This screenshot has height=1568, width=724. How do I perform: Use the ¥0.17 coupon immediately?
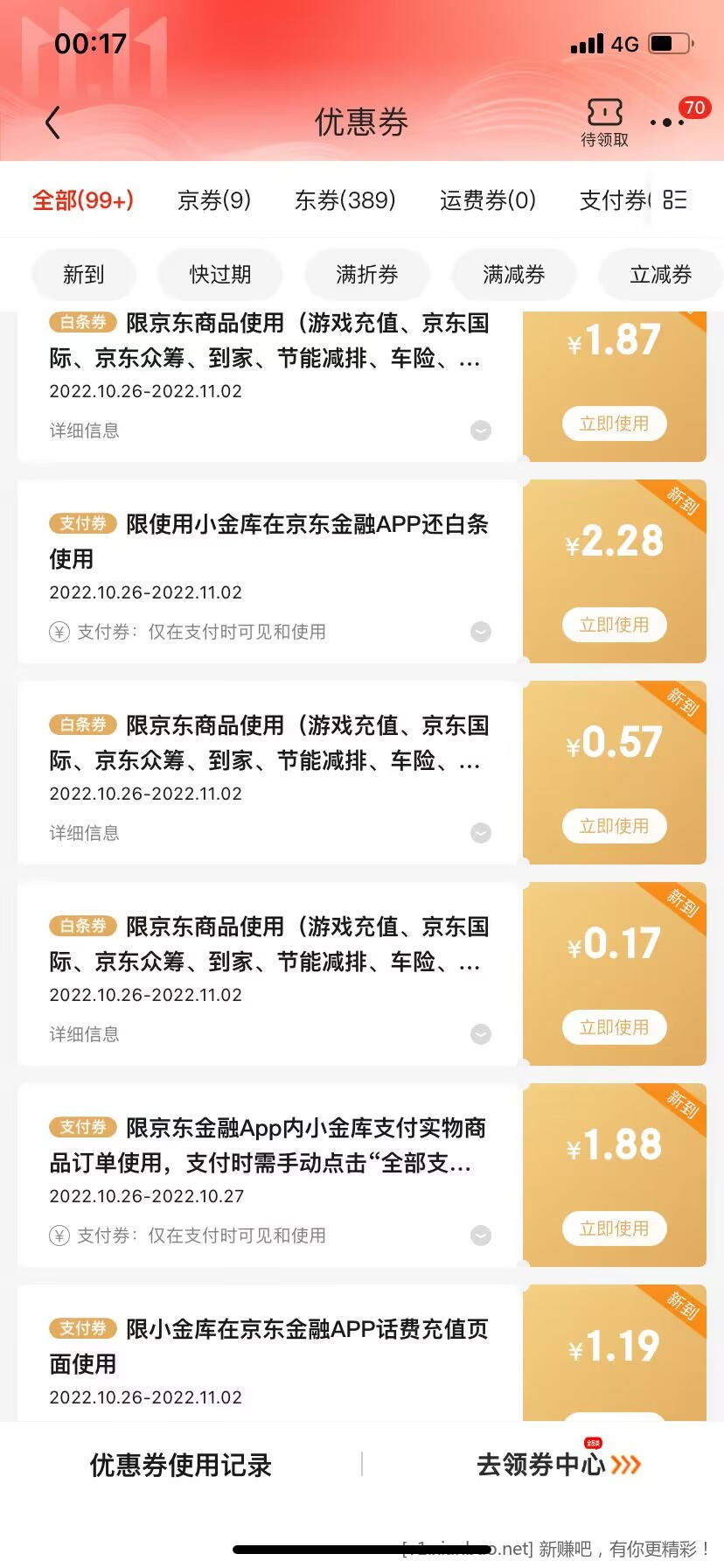[614, 1027]
